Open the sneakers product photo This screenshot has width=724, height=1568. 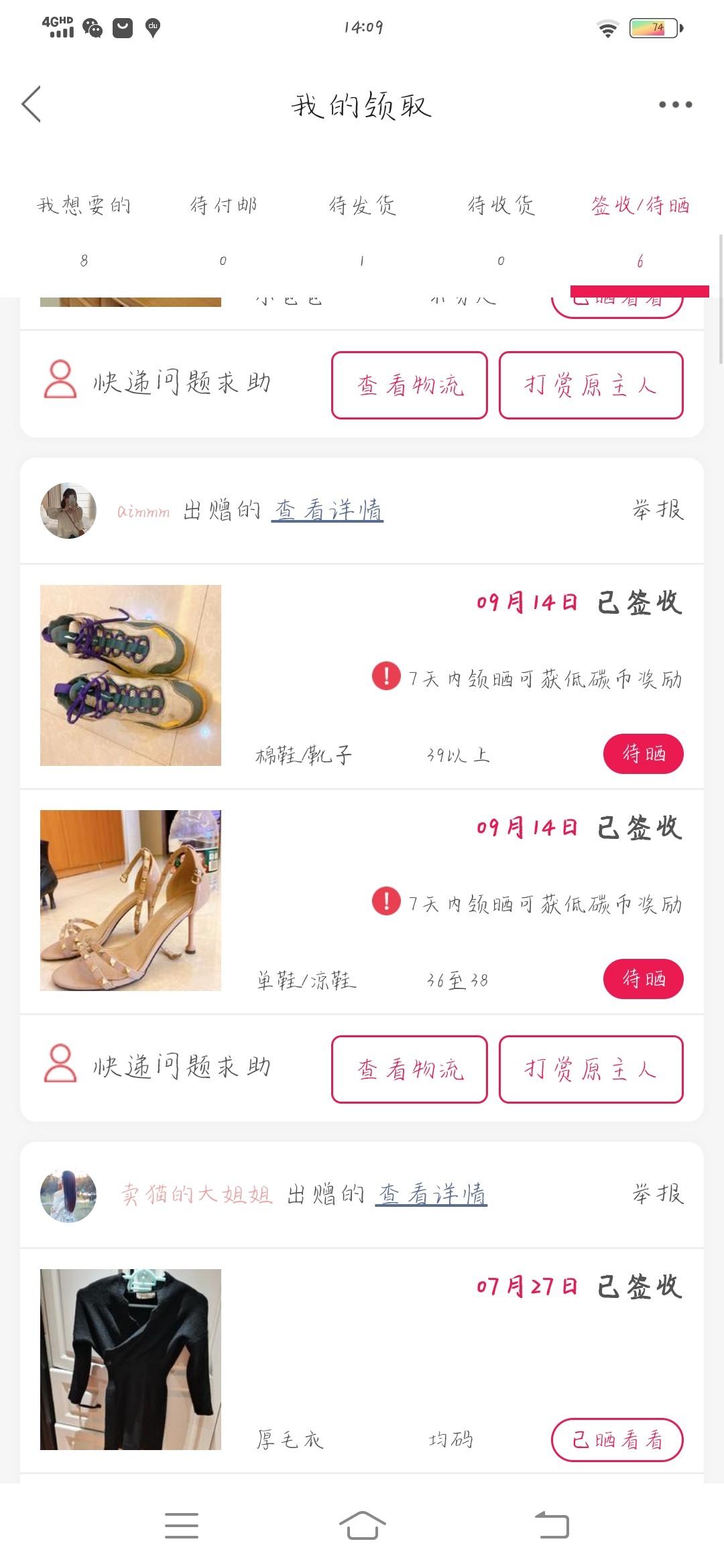click(x=131, y=675)
